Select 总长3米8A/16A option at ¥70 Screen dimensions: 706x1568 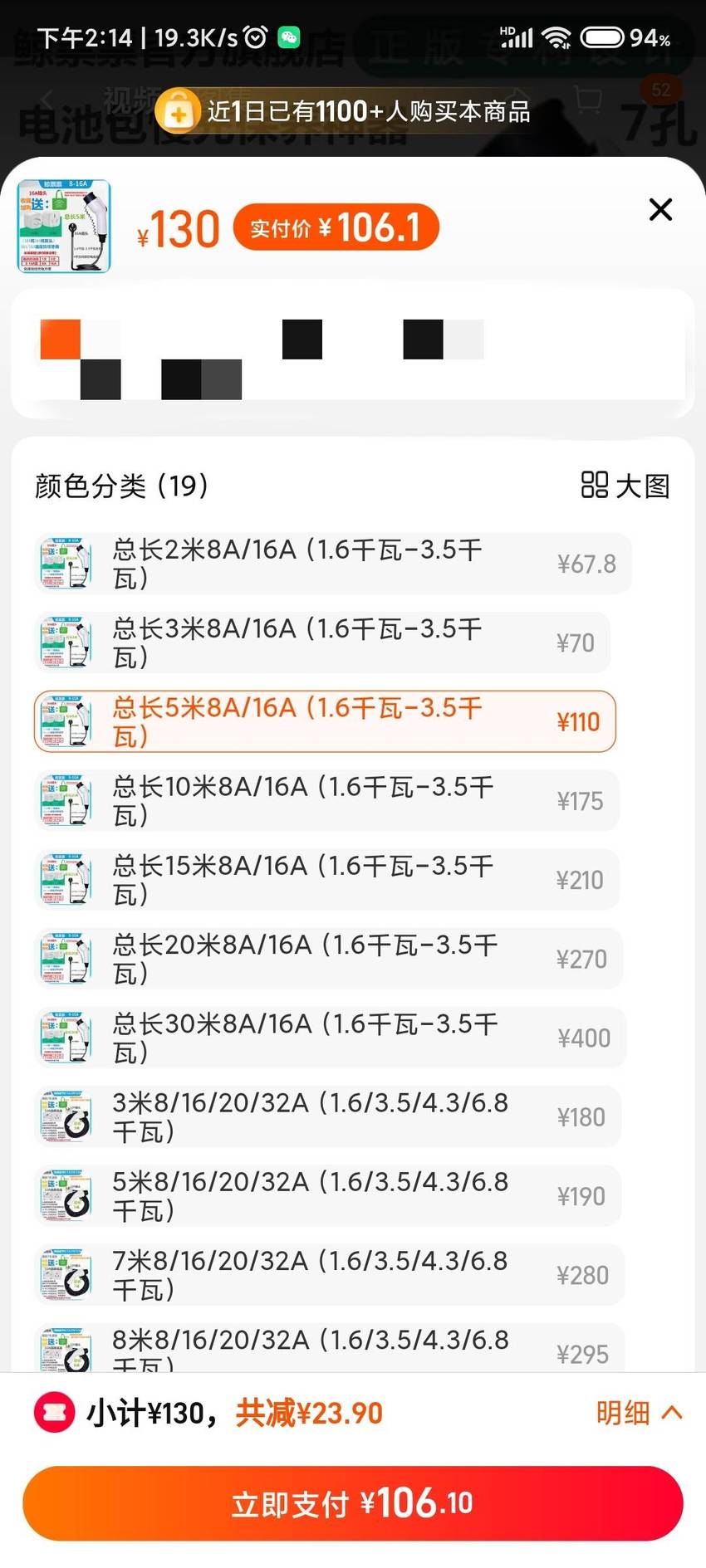click(x=322, y=642)
